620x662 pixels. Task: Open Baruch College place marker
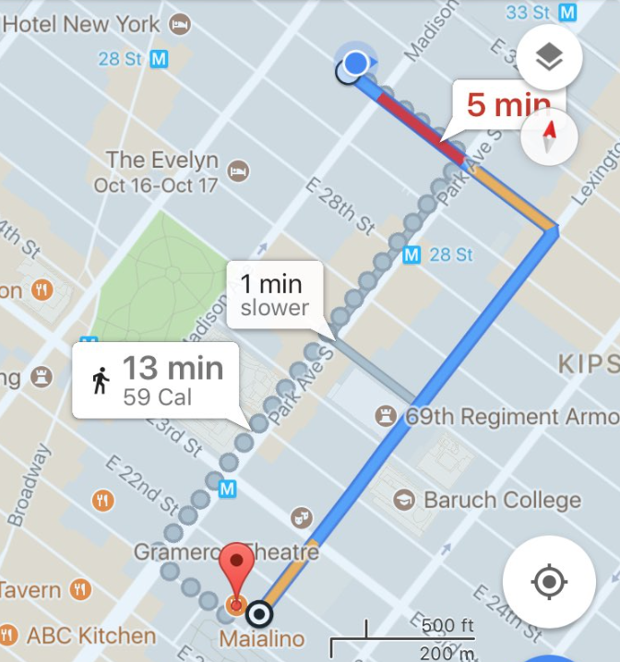[x=404, y=498]
